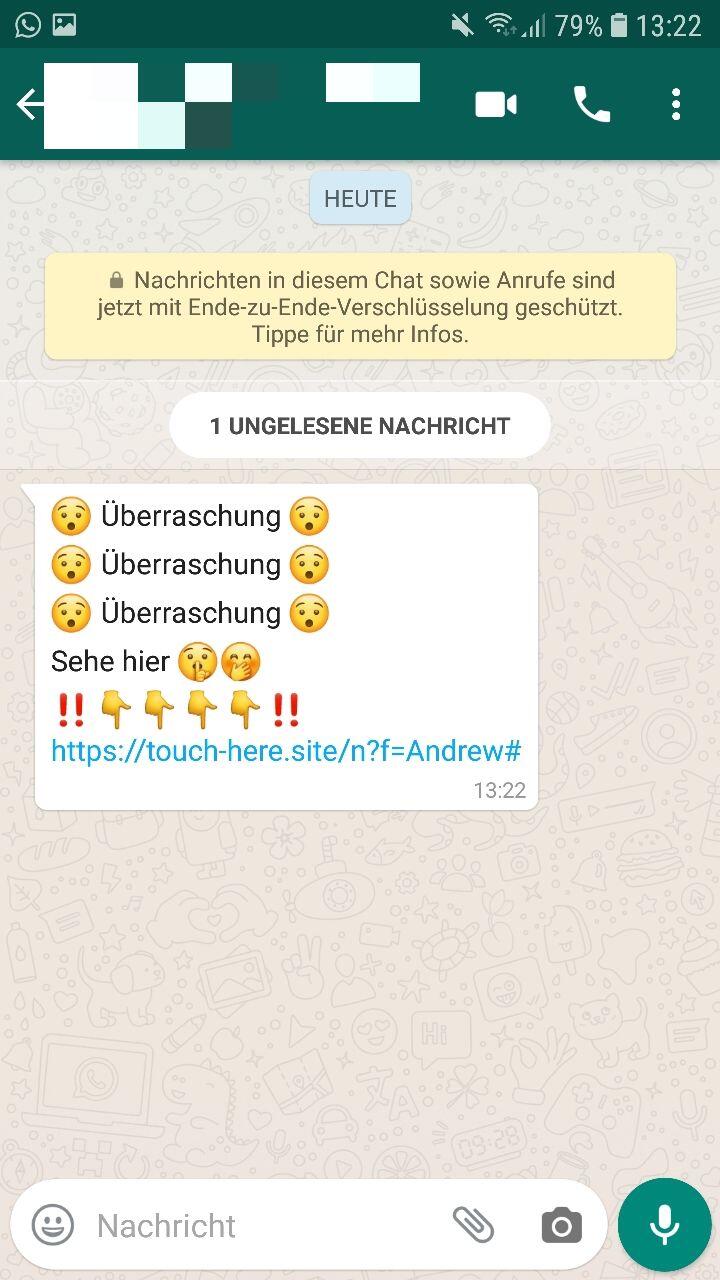Open the touch-here.site link

pyautogui.click(x=286, y=751)
